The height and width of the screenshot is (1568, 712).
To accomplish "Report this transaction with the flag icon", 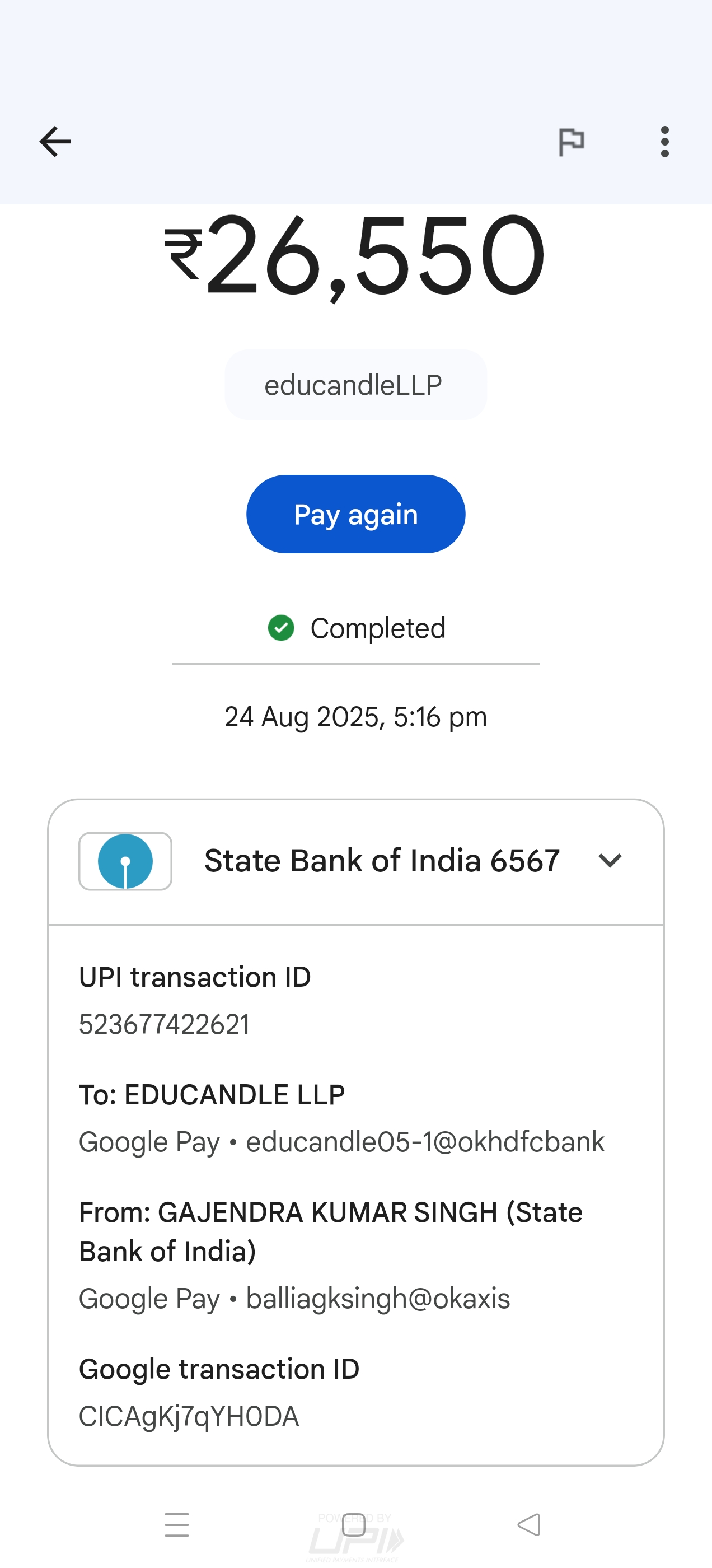I will pos(571,142).
